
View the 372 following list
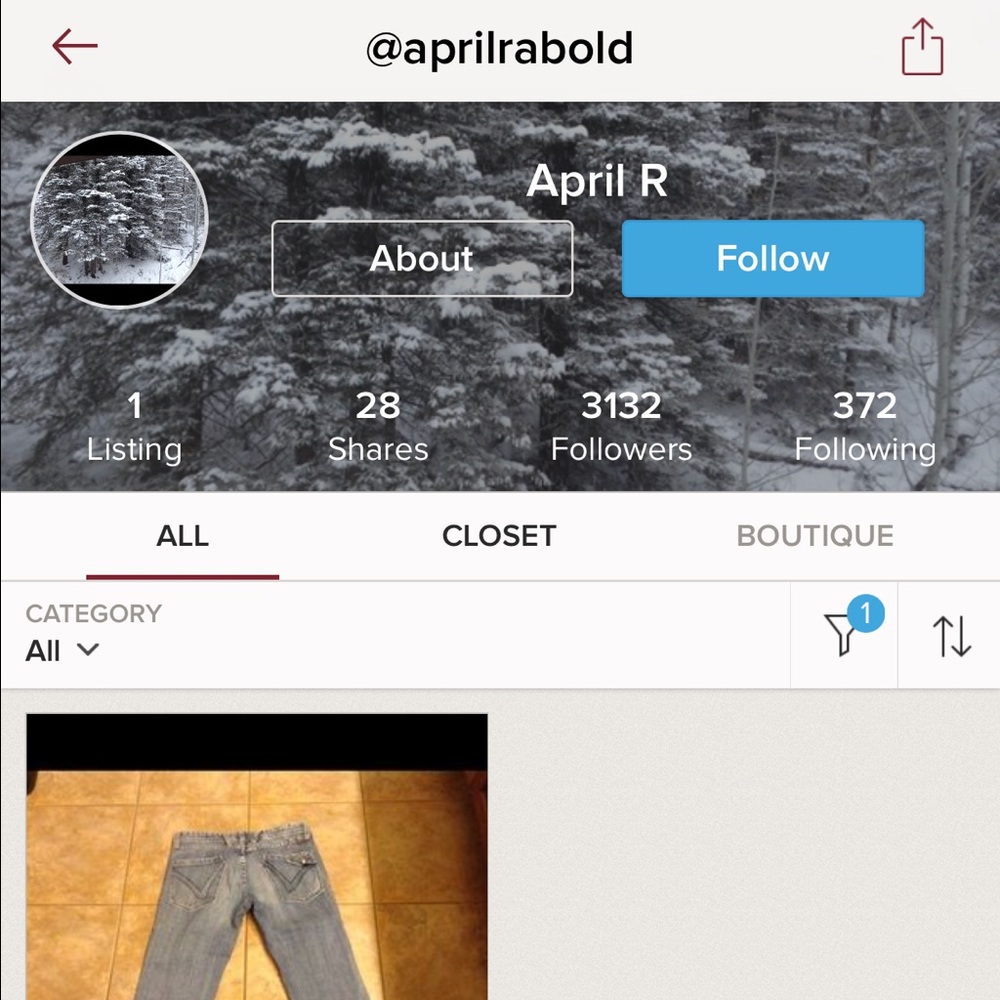(865, 427)
